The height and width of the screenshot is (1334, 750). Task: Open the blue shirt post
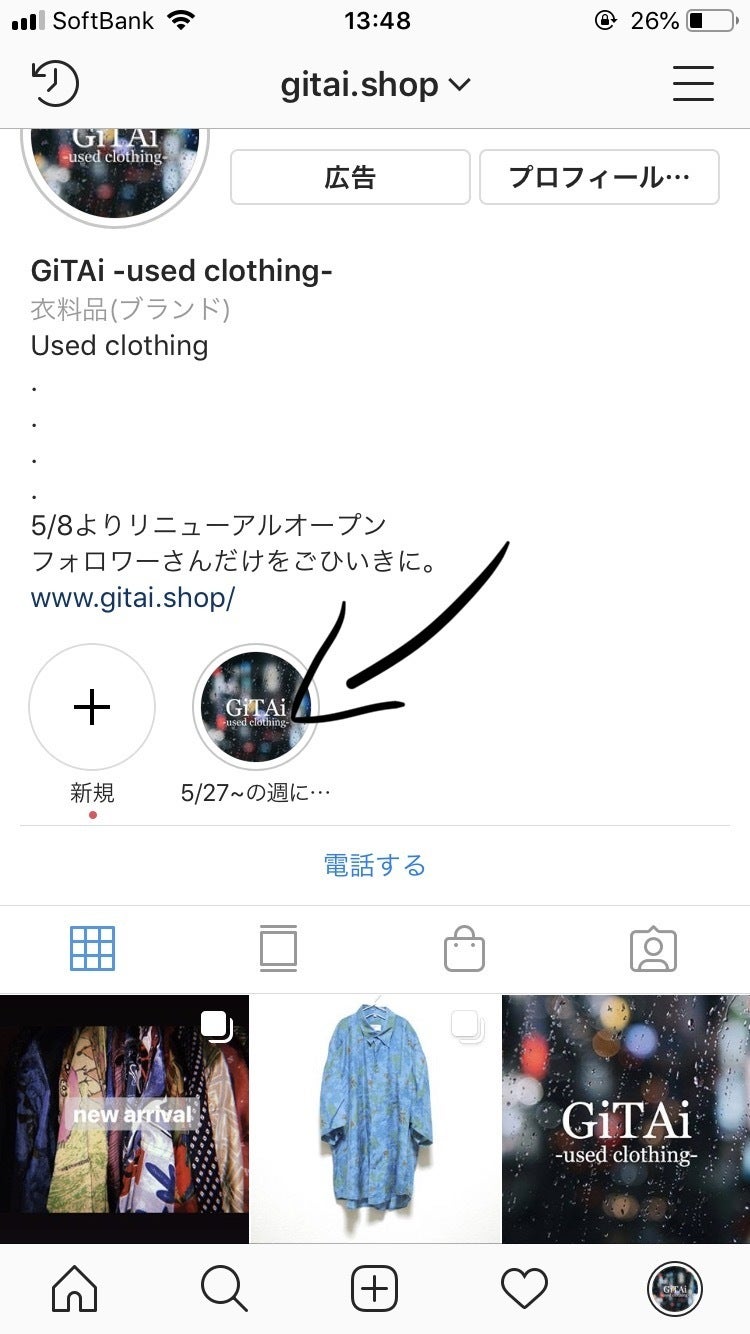tap(375, 1118)
